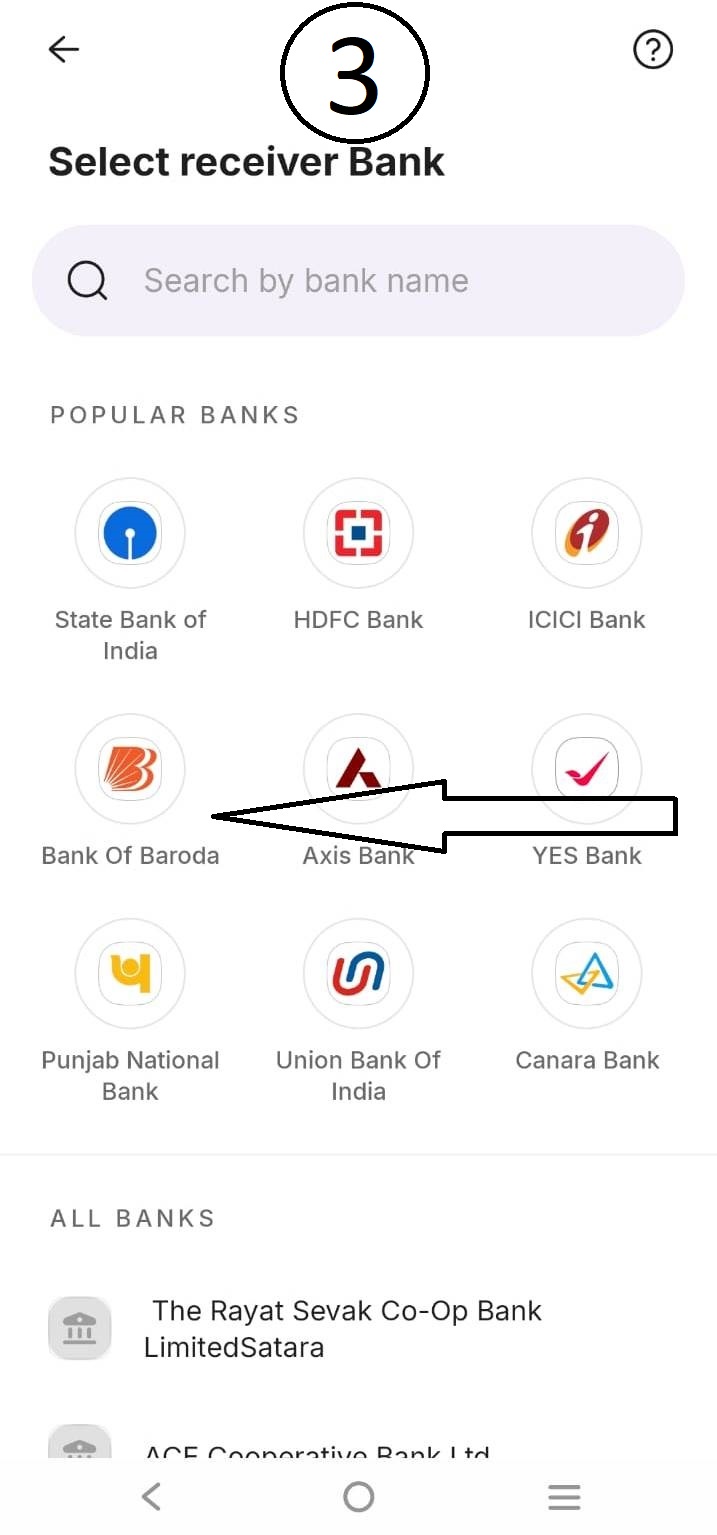
Task: Select YES Bank
Action: pos(587,769)
